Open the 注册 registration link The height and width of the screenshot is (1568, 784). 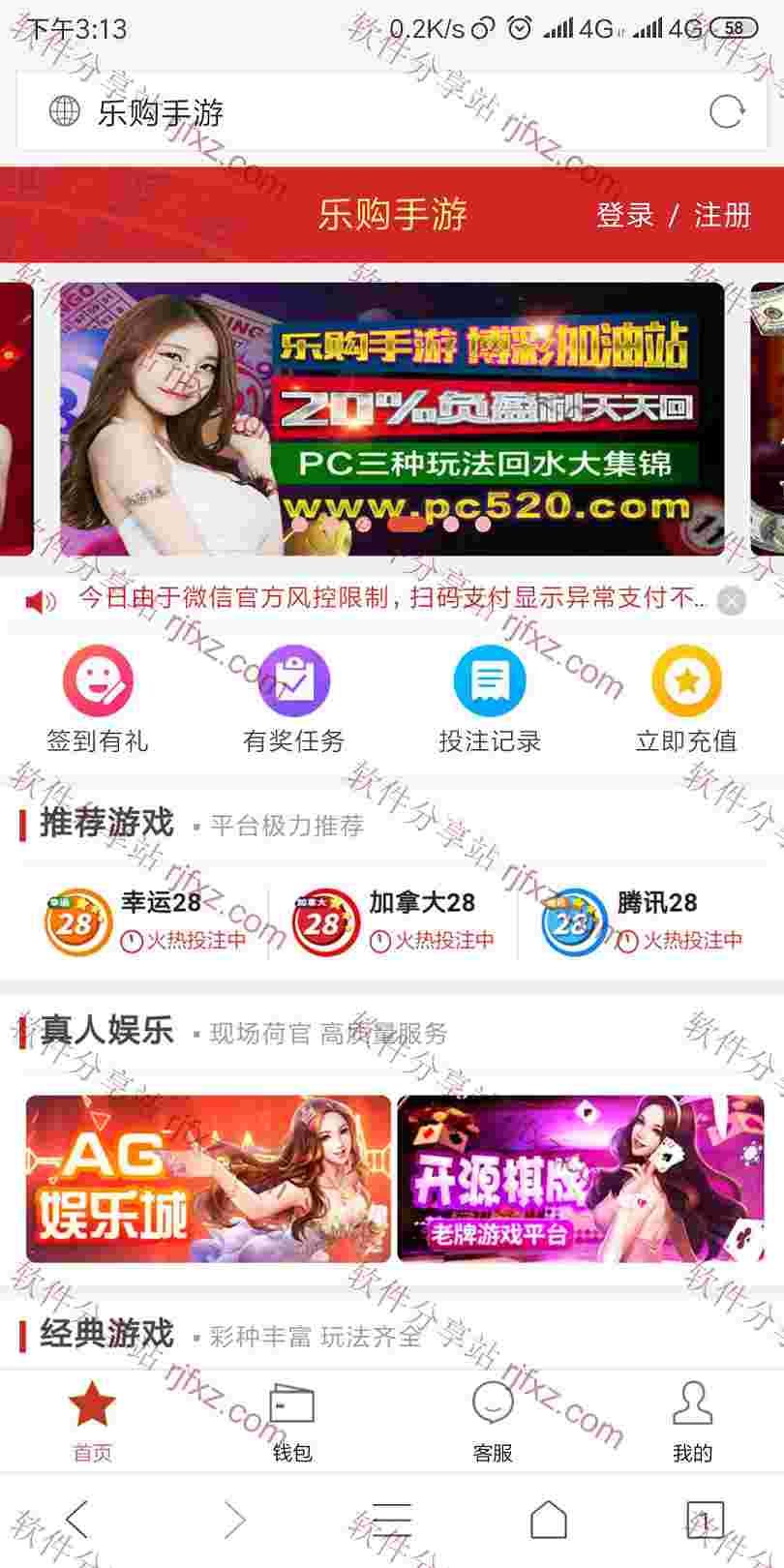click(722, 215)
